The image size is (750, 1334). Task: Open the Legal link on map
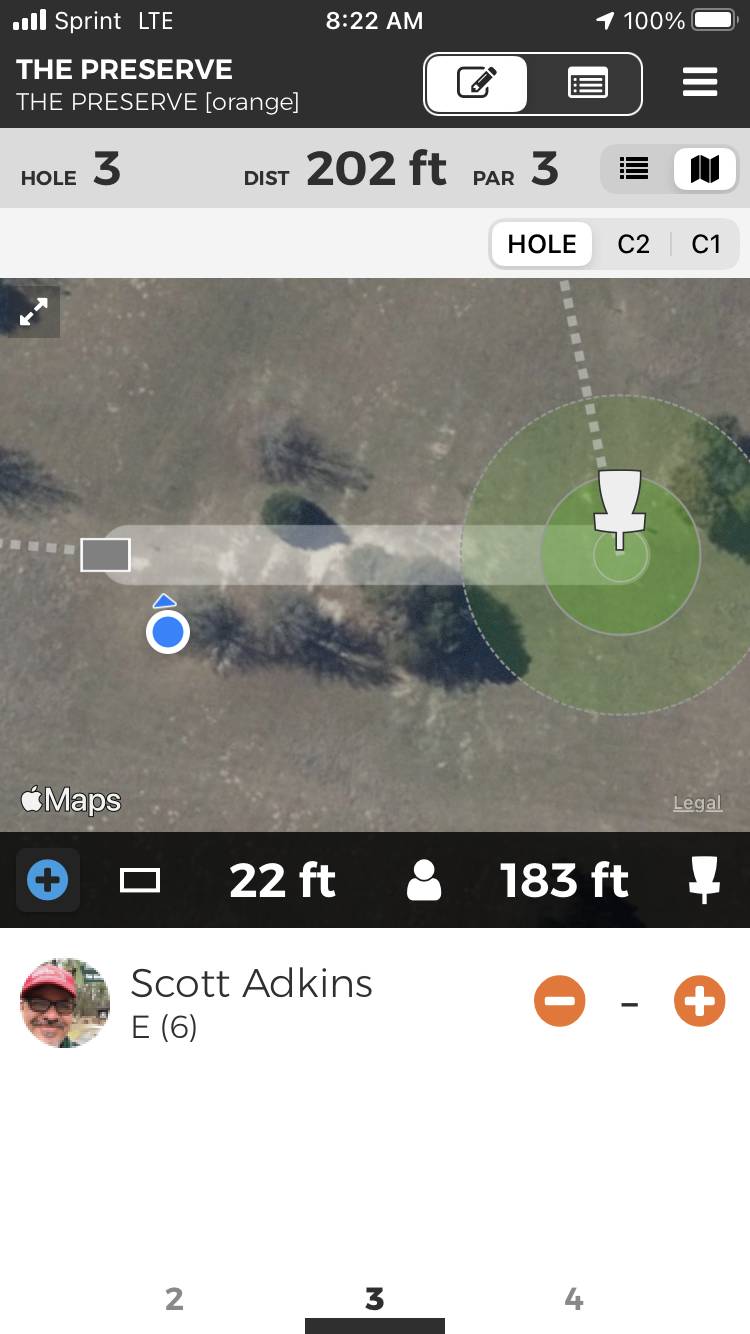pyautogui.click(x=697, y=803)
